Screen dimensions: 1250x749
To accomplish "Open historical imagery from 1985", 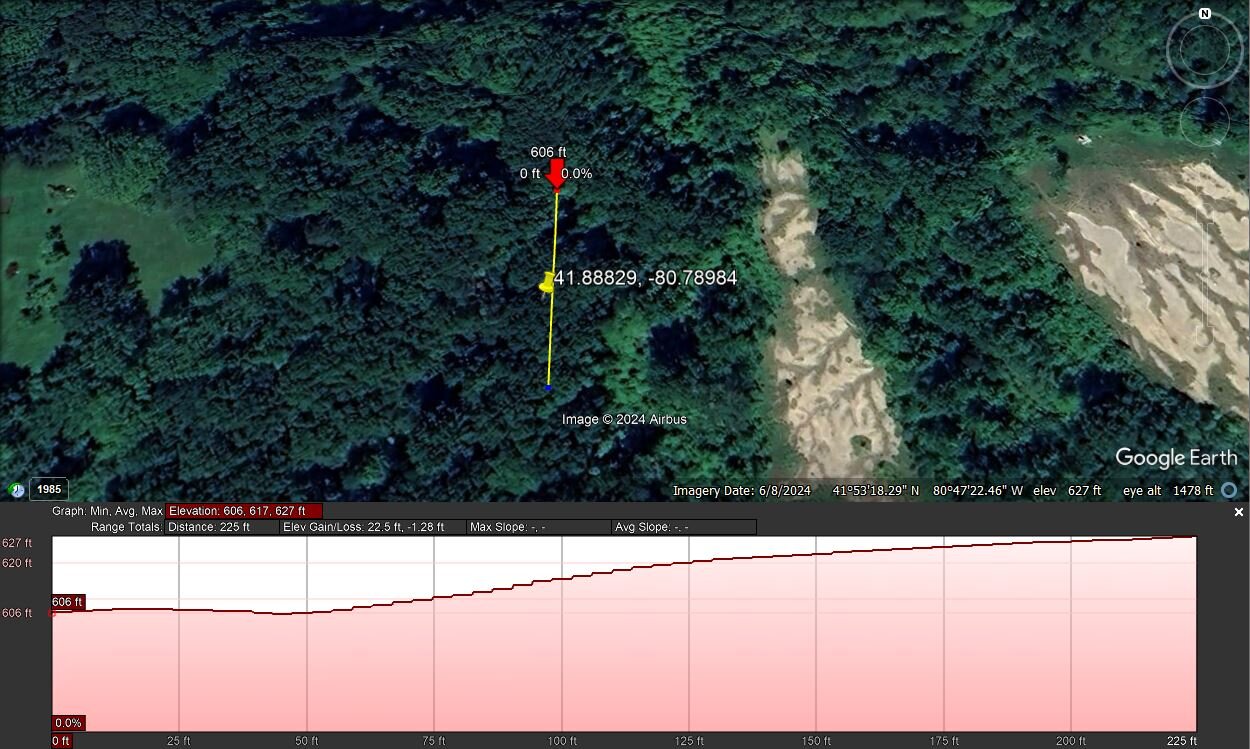I will point(48,489).
